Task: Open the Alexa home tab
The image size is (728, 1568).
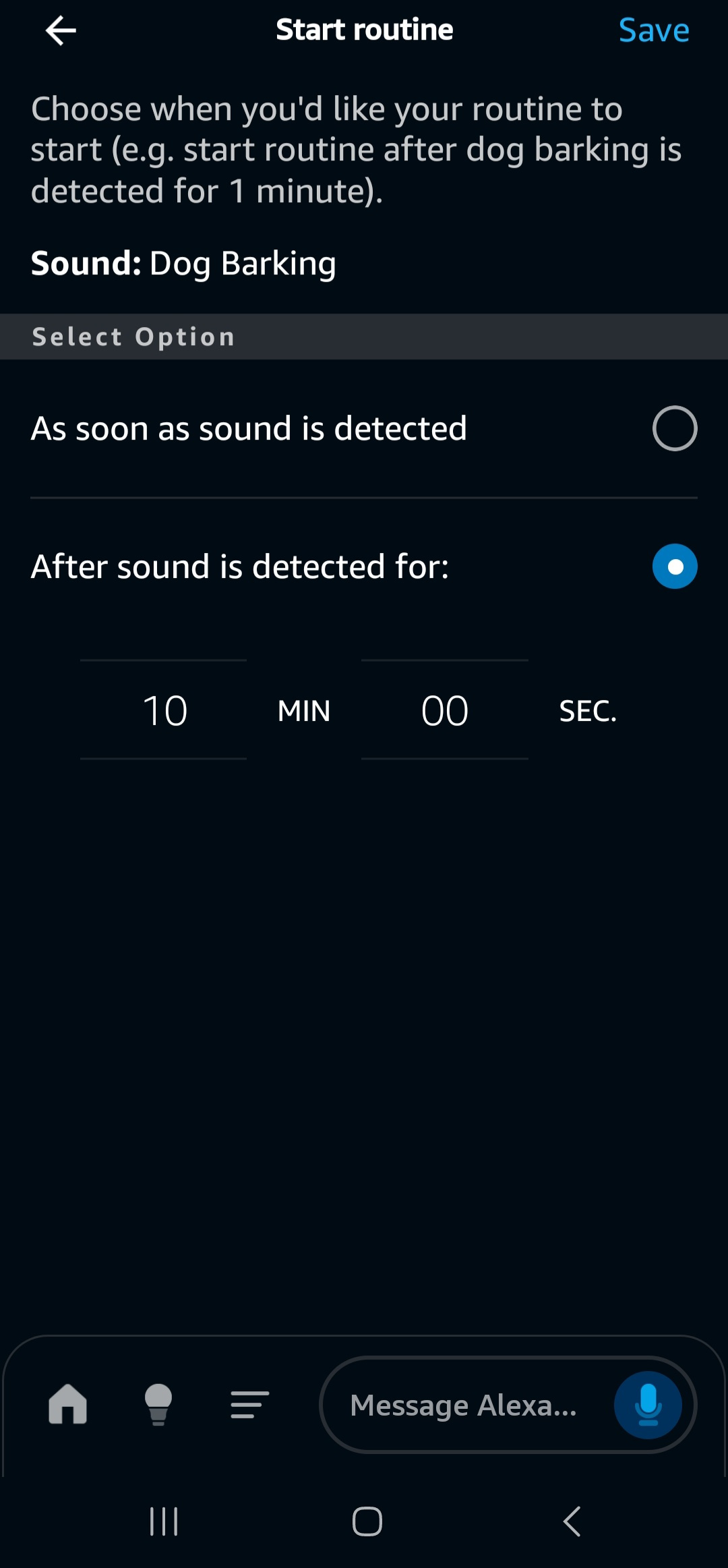Action: [68, 1404]
